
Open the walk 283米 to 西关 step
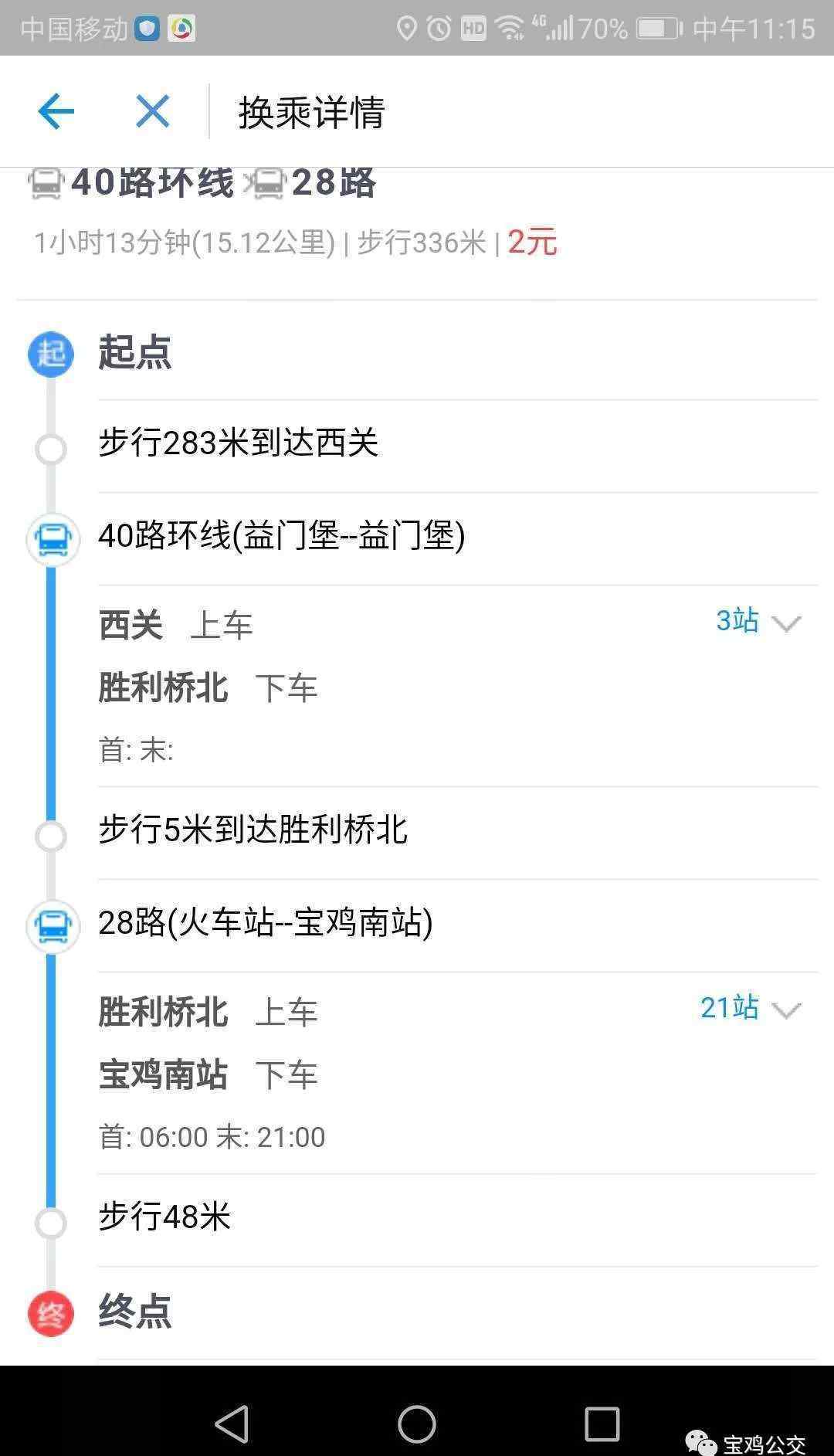coord(238,443)
